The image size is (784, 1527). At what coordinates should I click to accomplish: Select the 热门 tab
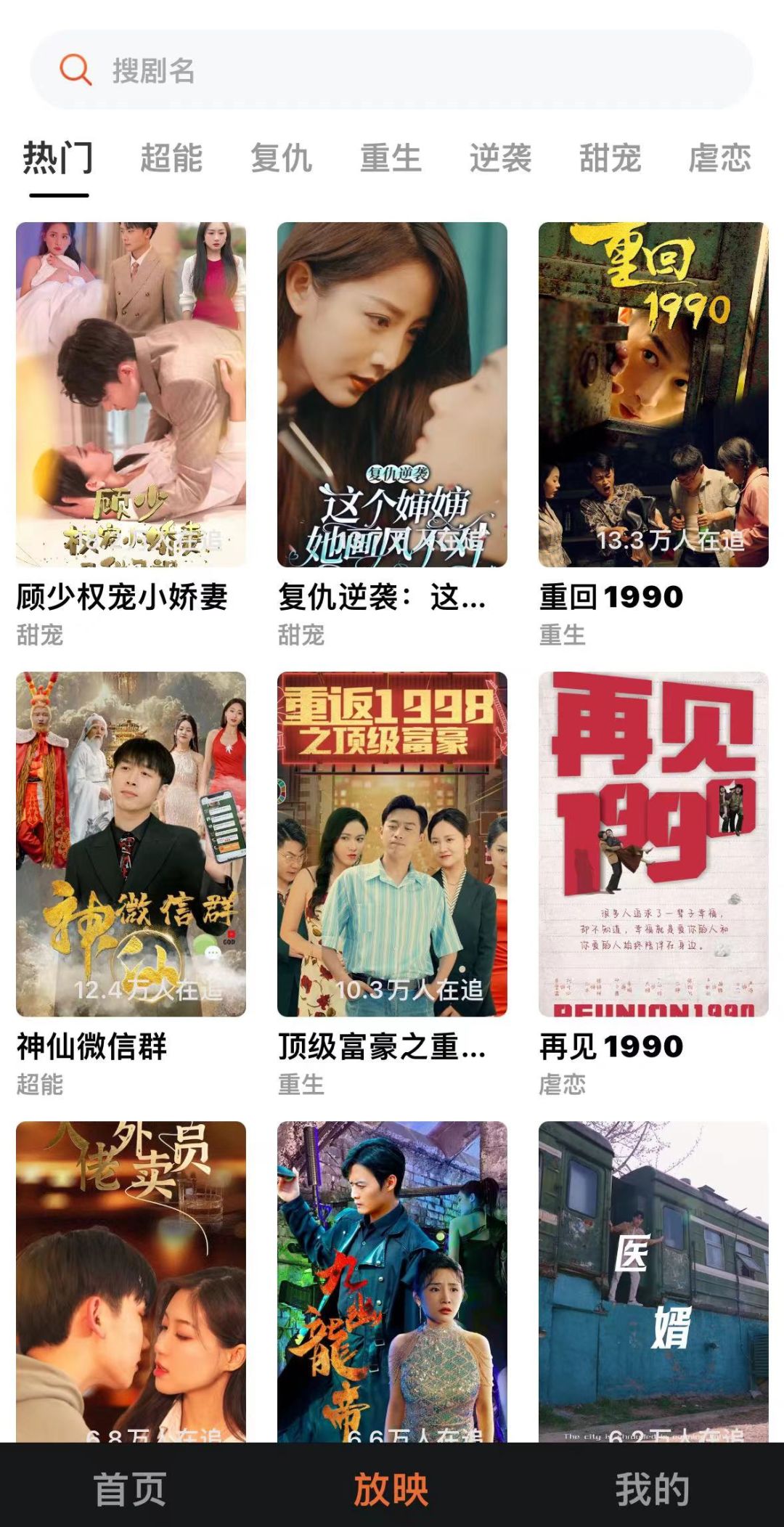pyautogui.click(x=58, y=158)
